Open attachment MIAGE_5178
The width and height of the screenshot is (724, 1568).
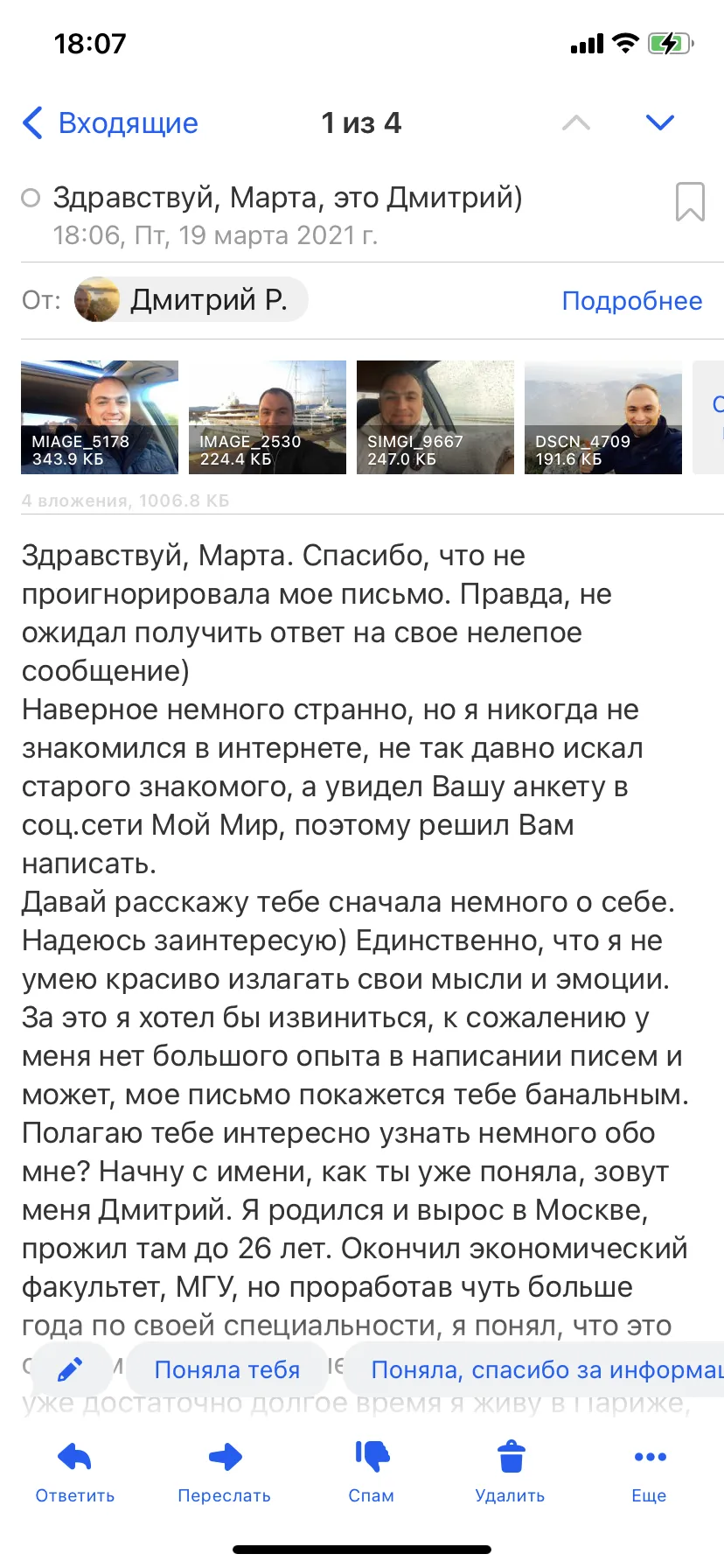(100, 417)
